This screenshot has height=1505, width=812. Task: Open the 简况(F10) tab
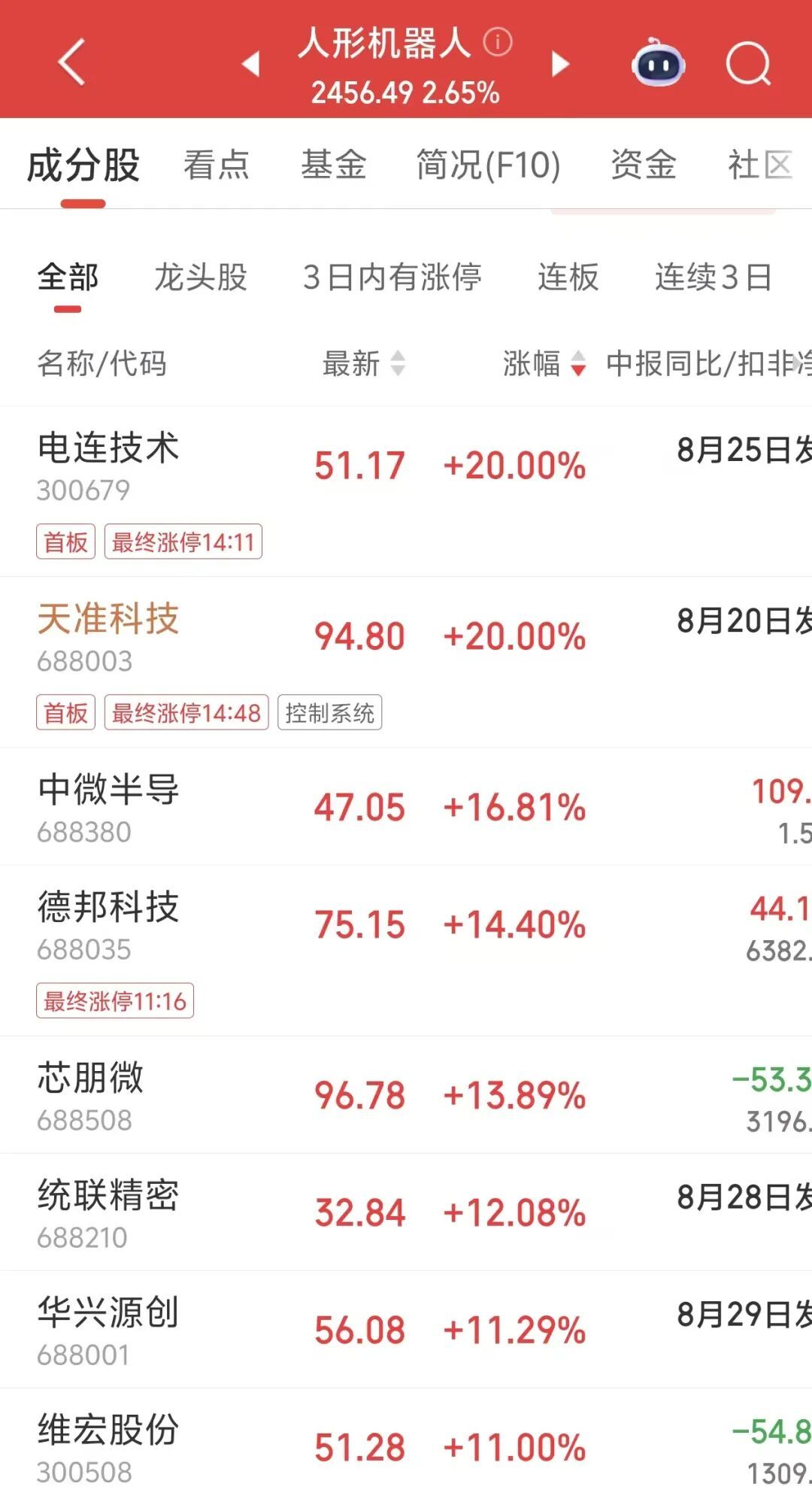tap(489, 165)
